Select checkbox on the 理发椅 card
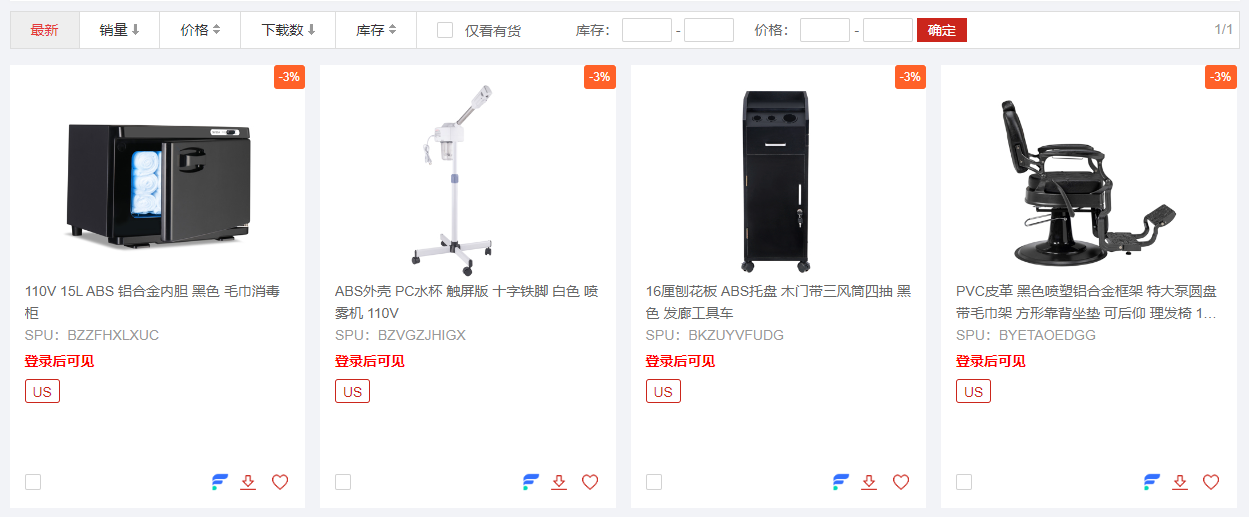1249x517 pixels. click(964, 482)
